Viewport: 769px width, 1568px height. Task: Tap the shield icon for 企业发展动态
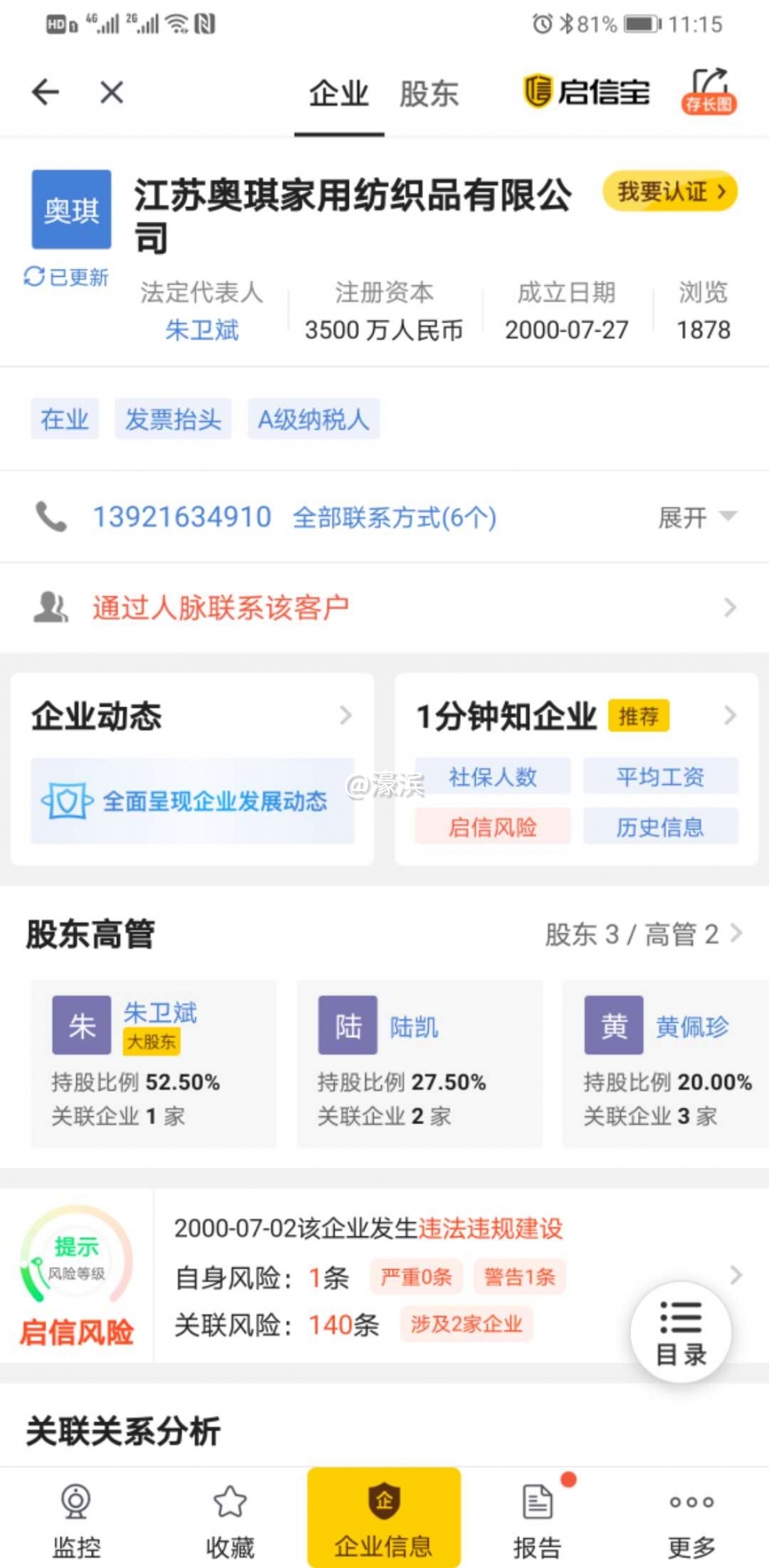(67, 801)
